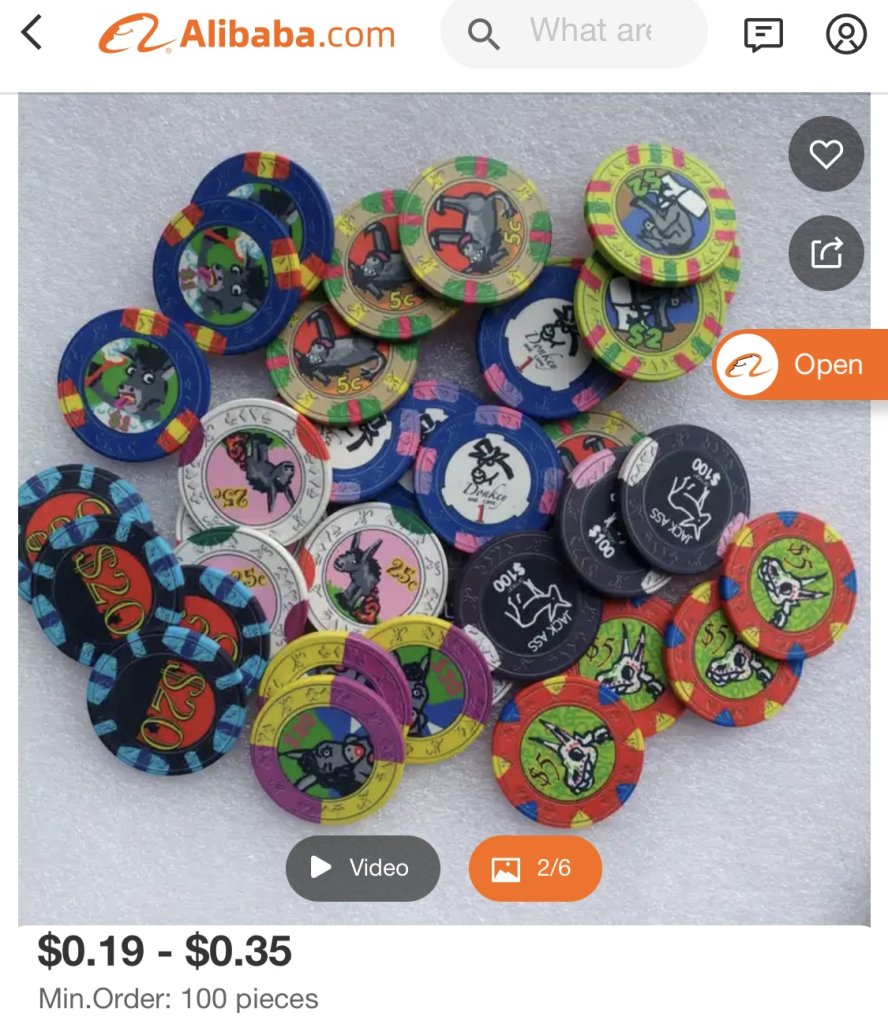Open the Alibaba.com home logo
The image size is (888, 1024).
pyautogui.click(x=247, y=35)
